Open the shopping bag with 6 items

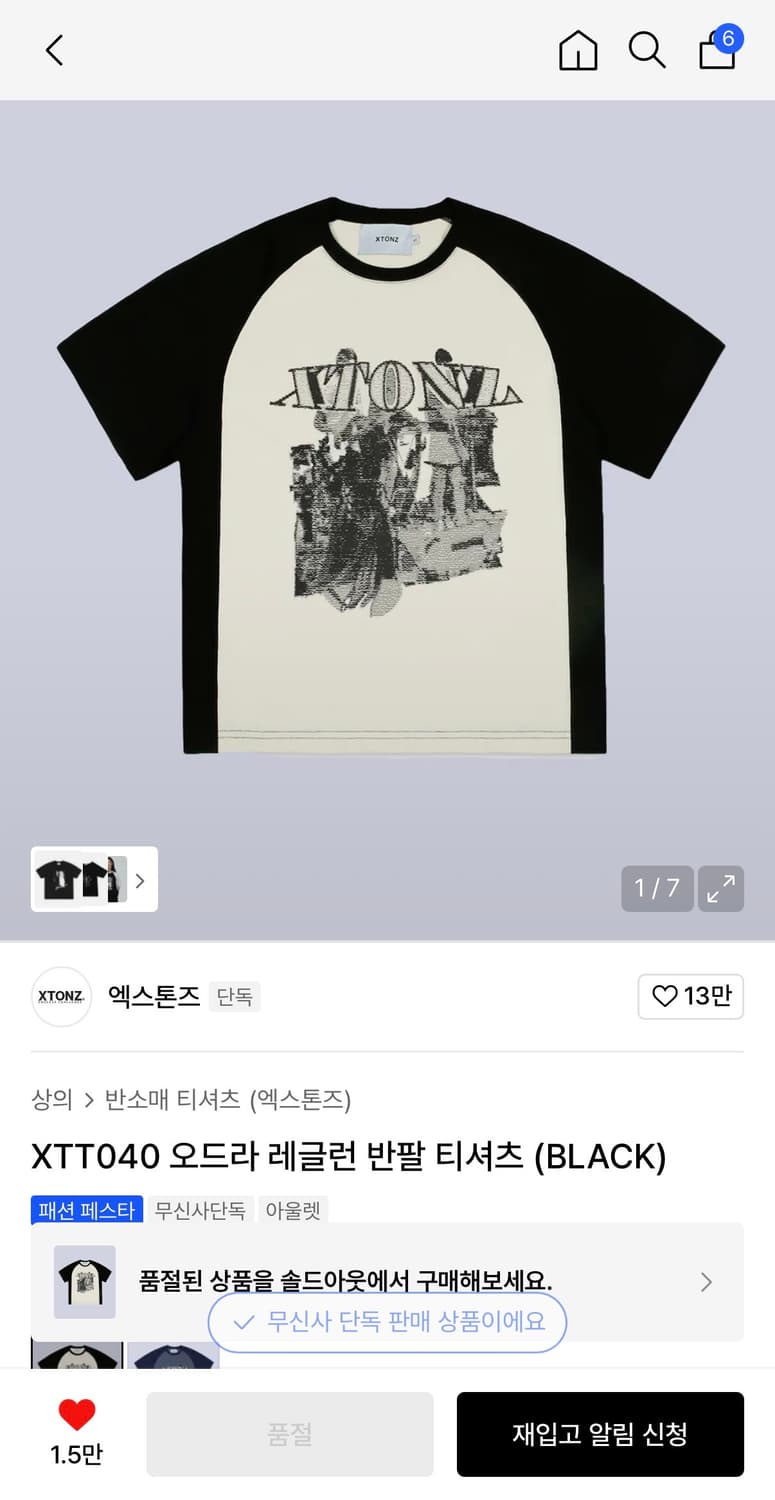(x=717, y=52)
